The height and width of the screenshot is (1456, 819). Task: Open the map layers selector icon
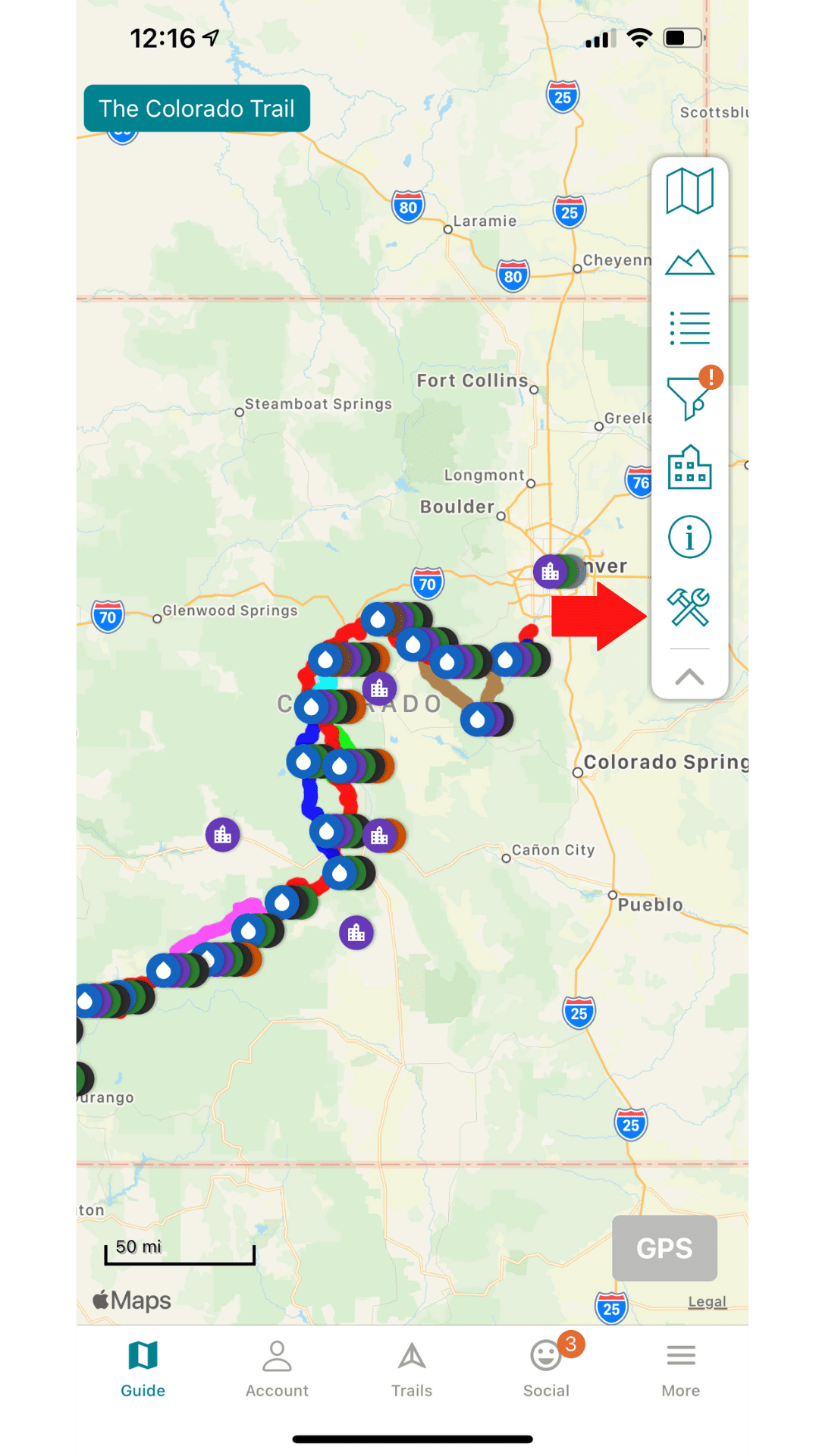coord(689,191)
